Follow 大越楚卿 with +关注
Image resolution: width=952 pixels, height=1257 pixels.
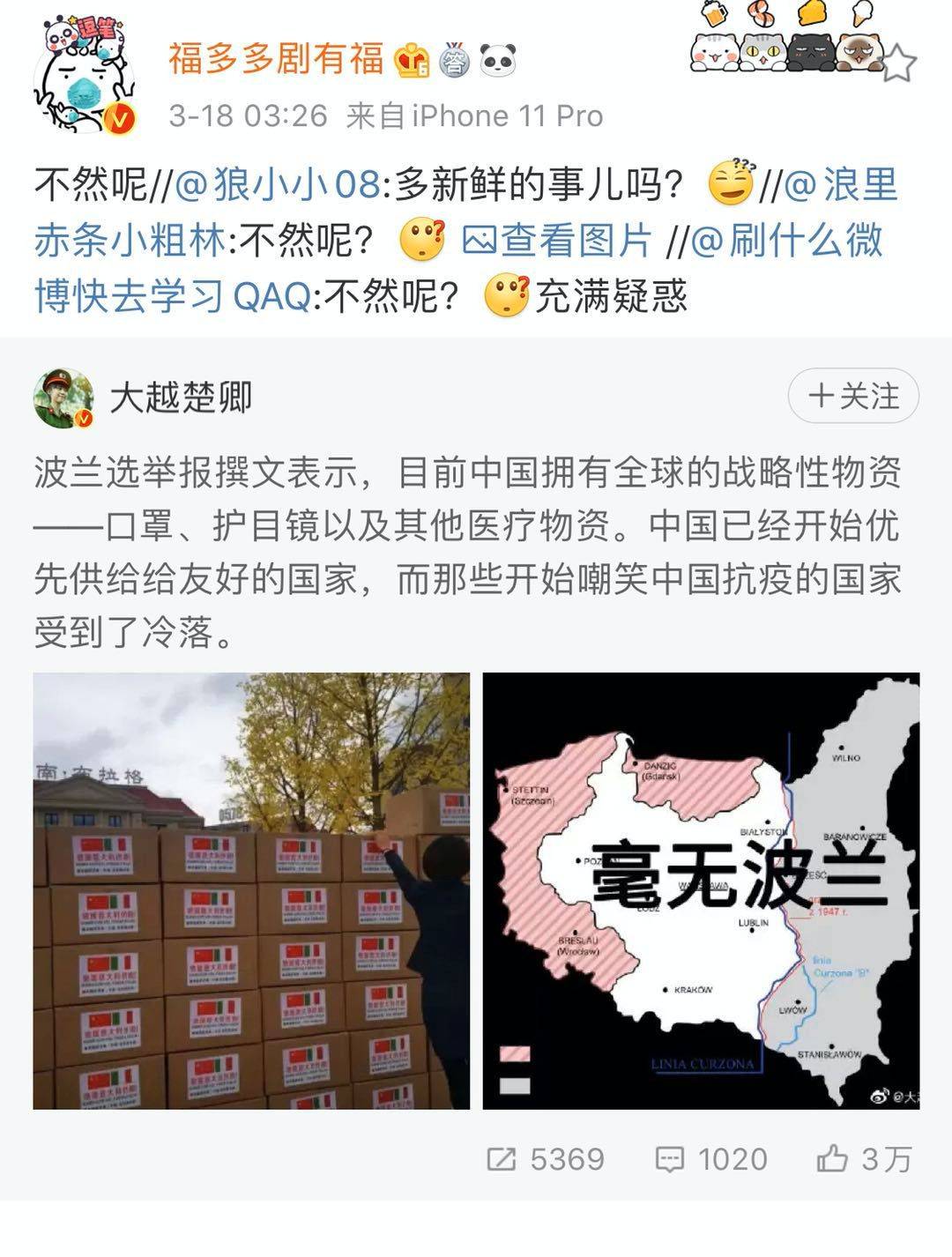click(x=853, y=397)
